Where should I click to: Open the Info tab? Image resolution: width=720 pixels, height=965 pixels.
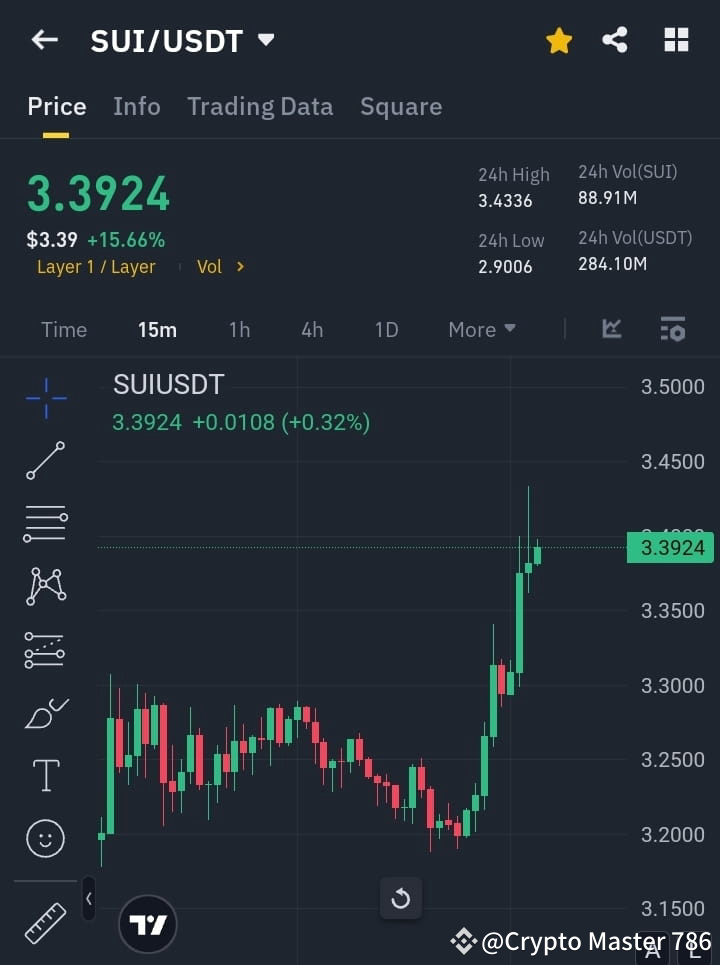pos(136,106)
